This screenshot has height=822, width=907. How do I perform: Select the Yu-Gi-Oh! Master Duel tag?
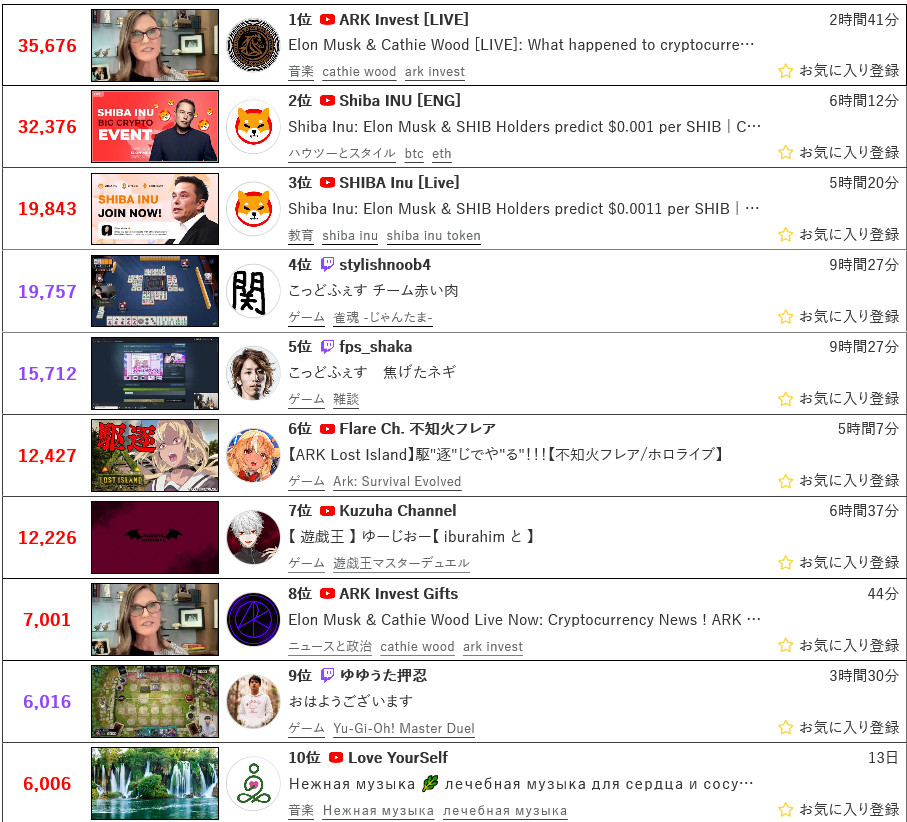[x=404, y=729]
